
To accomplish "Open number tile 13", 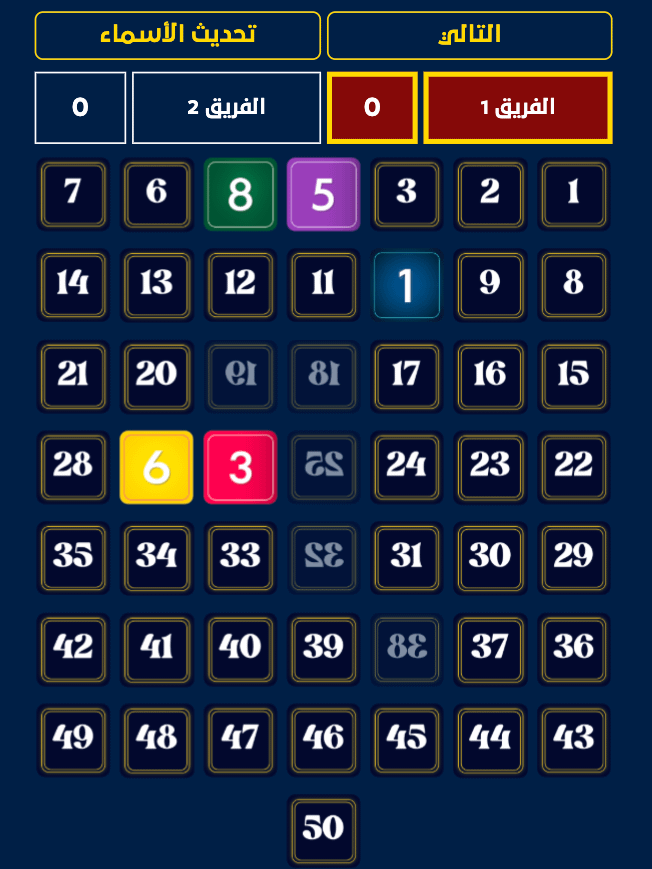I will pyautogui.click(x=157, y=285).
